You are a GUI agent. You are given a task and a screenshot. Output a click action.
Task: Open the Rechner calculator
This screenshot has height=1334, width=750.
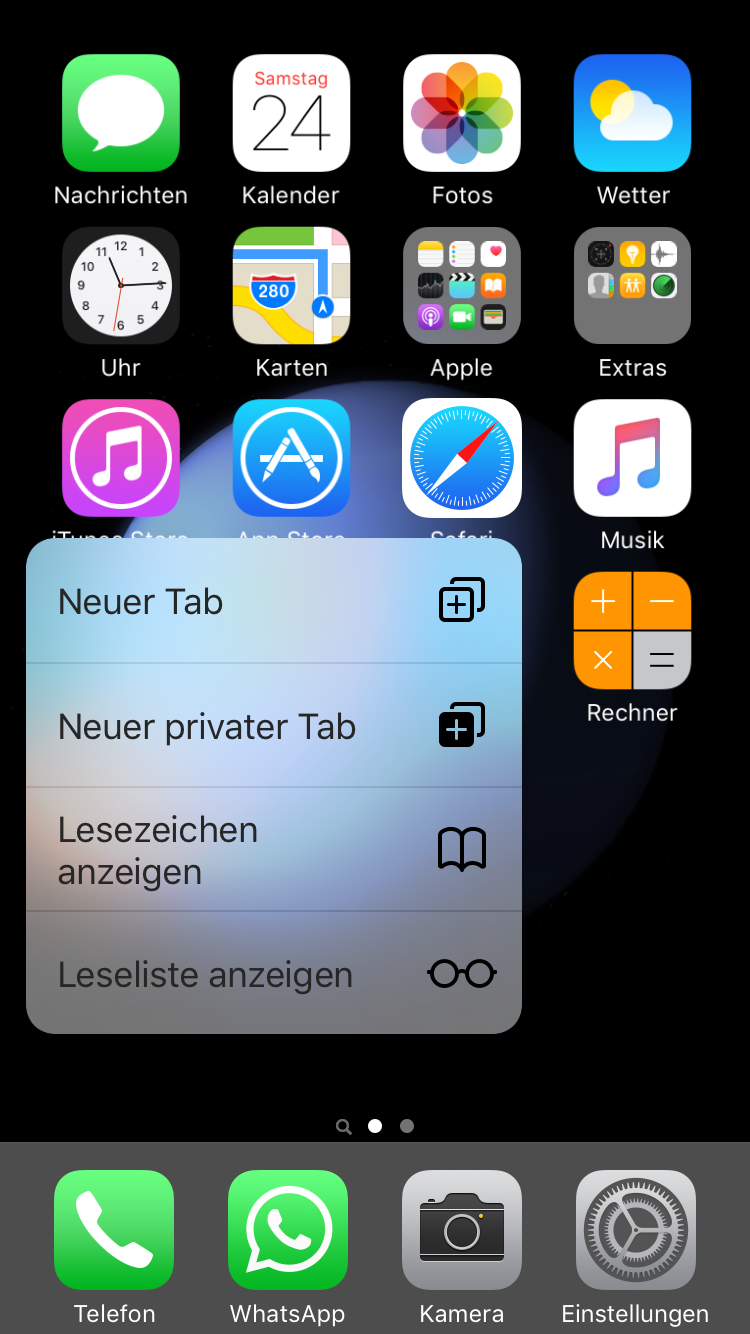pos(632,631)
